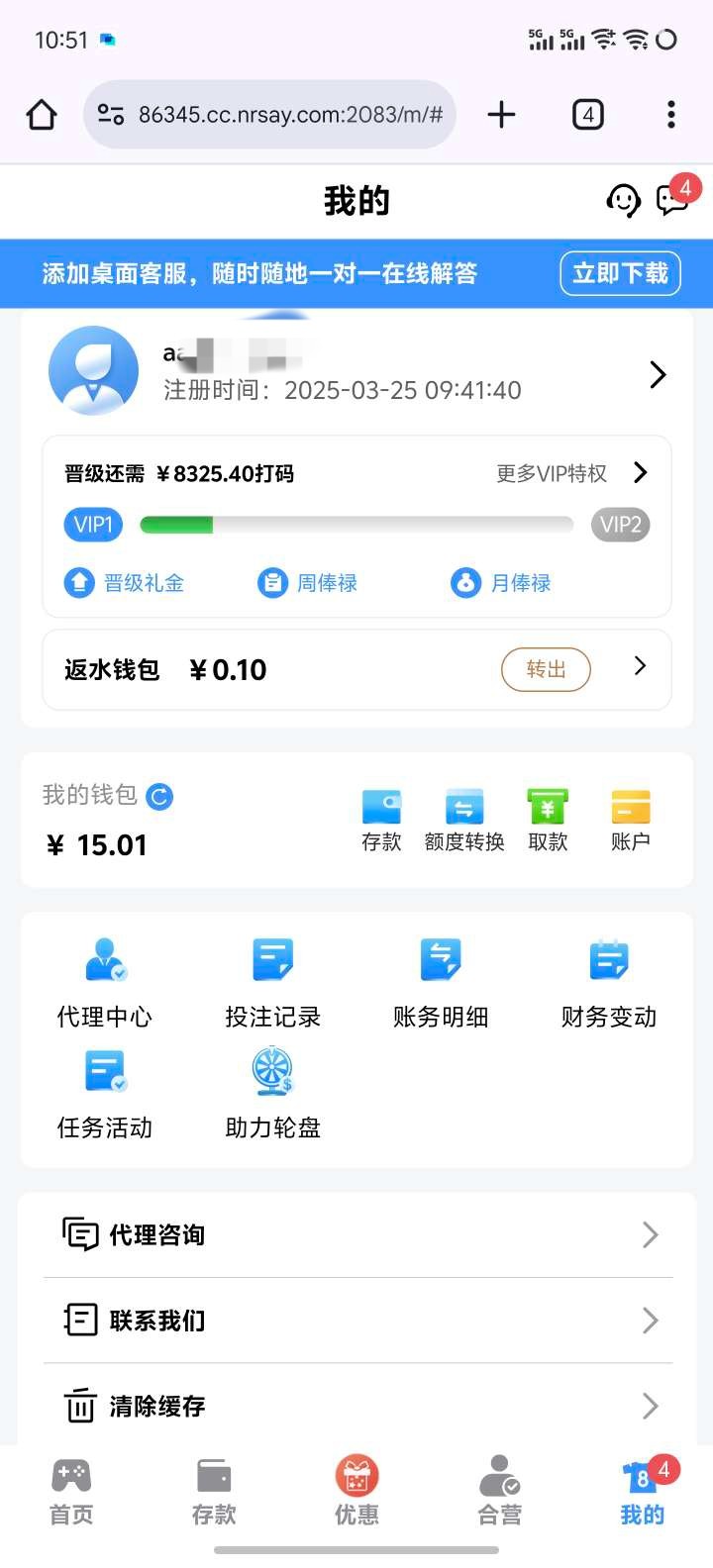Open 账务明细 account details

tap(441, 980)
